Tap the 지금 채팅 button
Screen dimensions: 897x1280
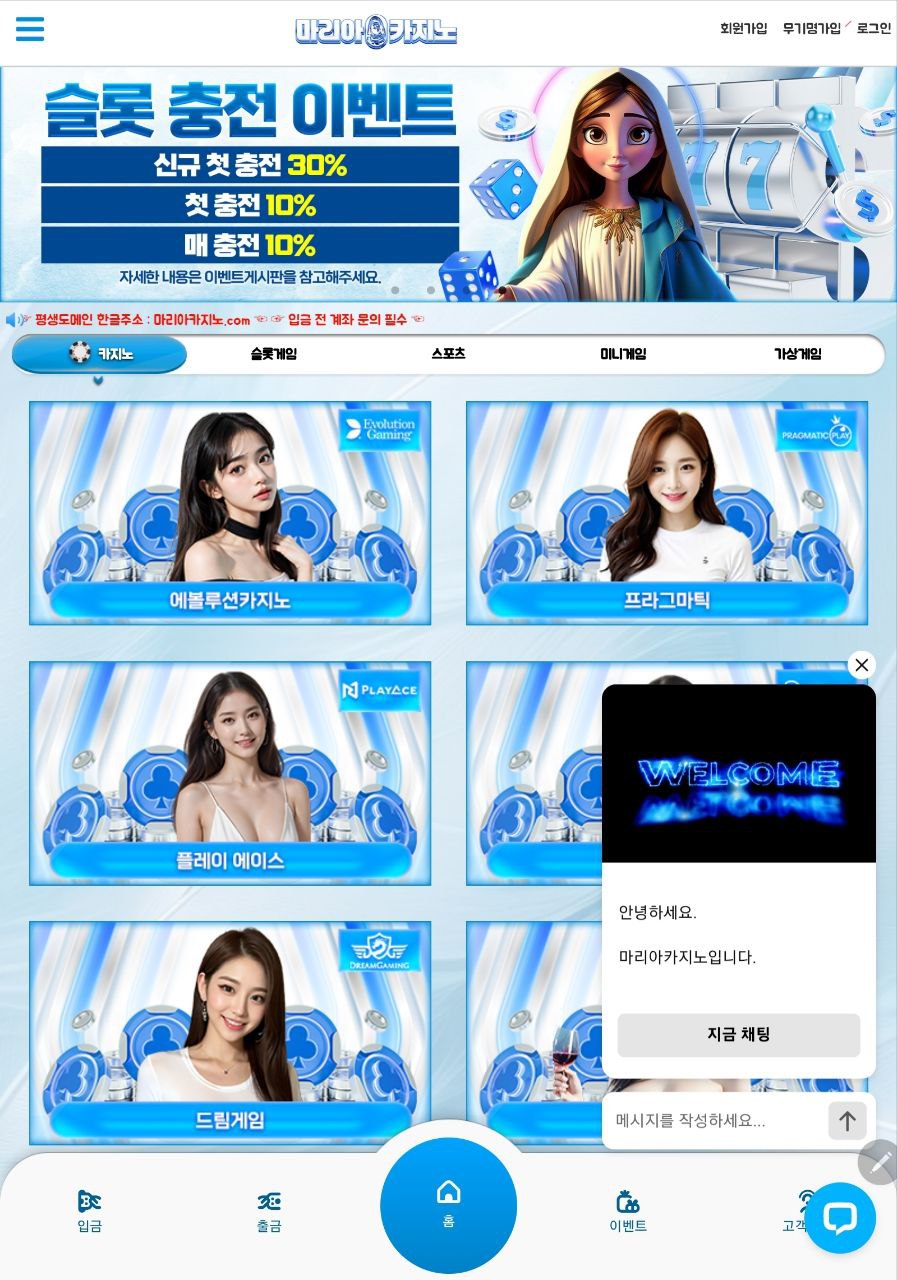point(738,1035)
